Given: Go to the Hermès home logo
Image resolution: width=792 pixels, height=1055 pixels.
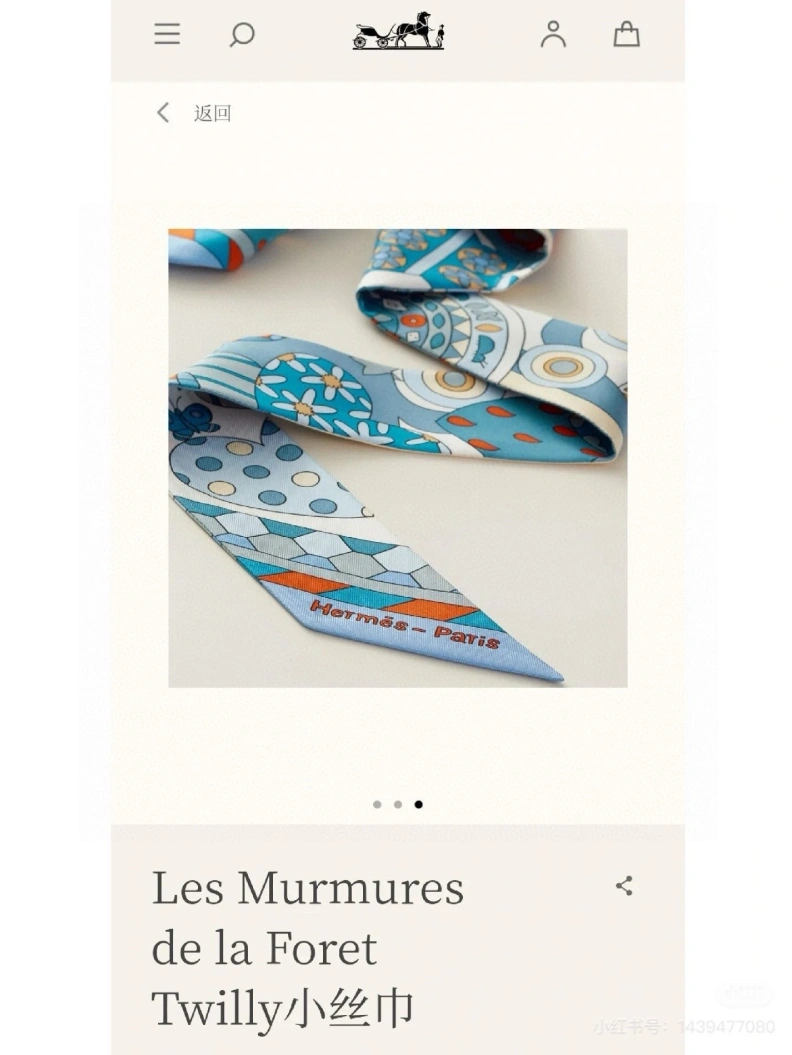Looking at the screenshot, I should click(x=398, y=32).
